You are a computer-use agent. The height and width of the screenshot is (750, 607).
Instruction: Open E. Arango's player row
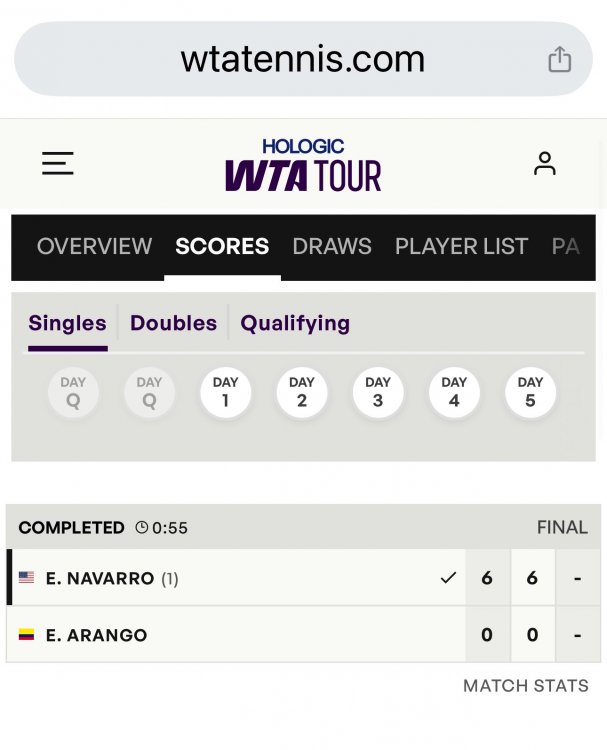[96, 635]
